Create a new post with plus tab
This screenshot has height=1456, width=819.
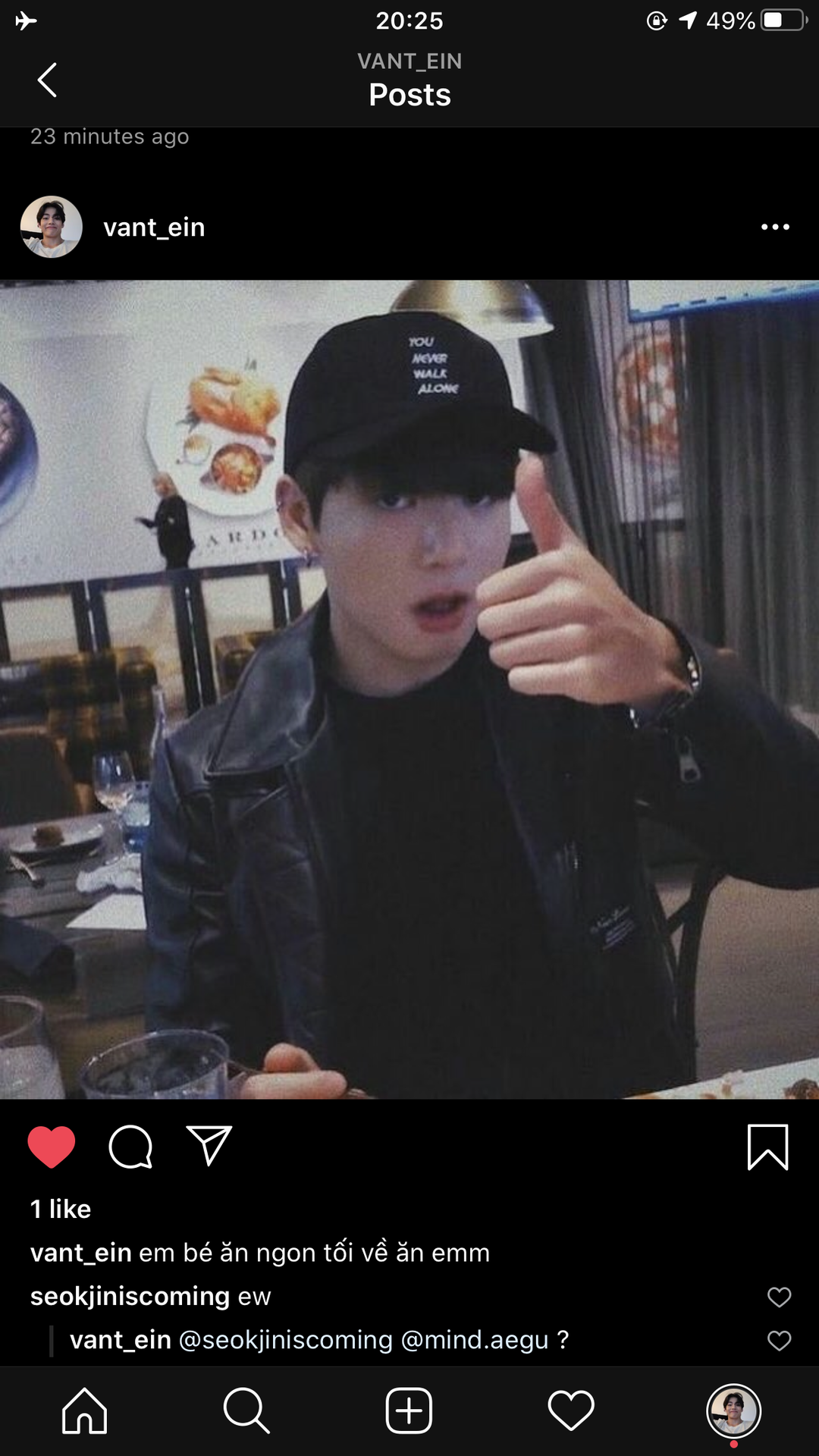409,1411
